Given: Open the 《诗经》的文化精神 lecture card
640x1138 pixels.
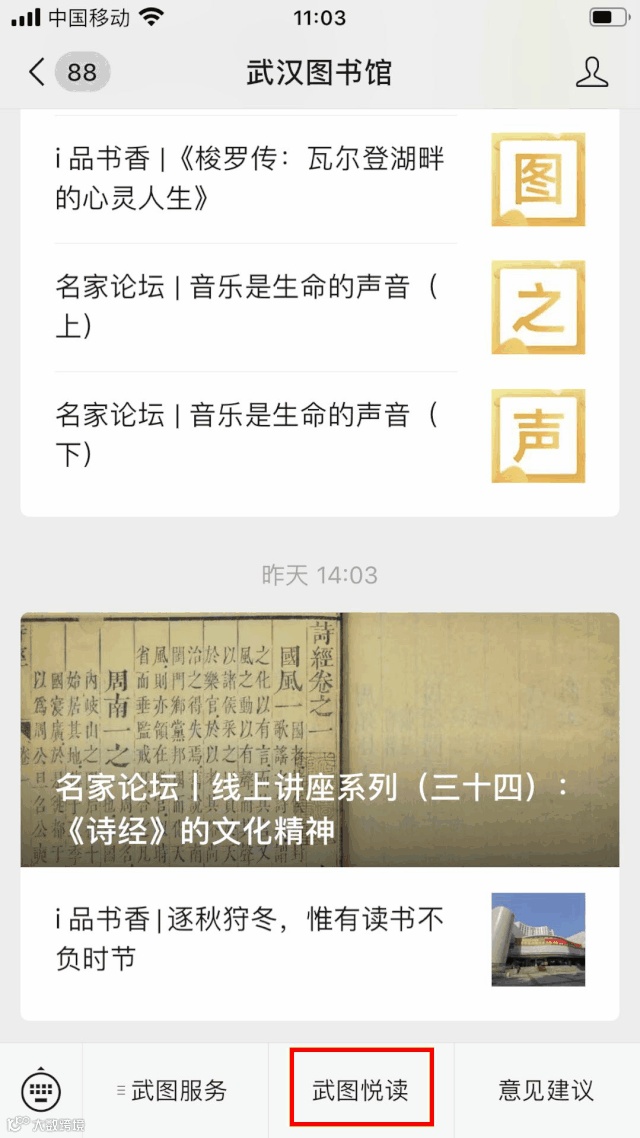Looking at the screenshot, I should point(320,740).
